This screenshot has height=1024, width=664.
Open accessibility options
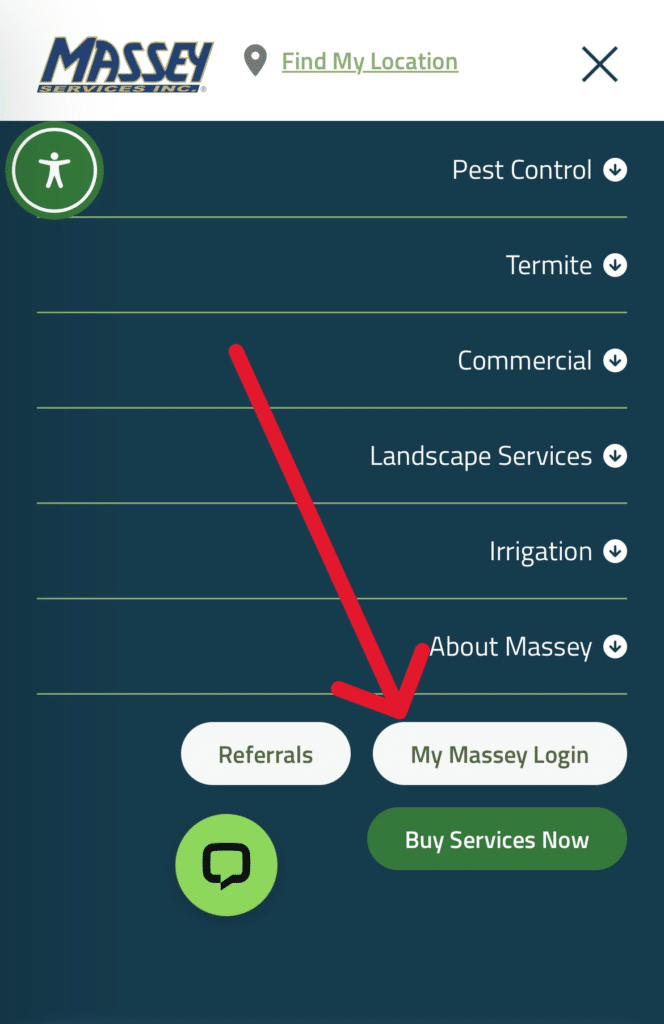(54, 170)
